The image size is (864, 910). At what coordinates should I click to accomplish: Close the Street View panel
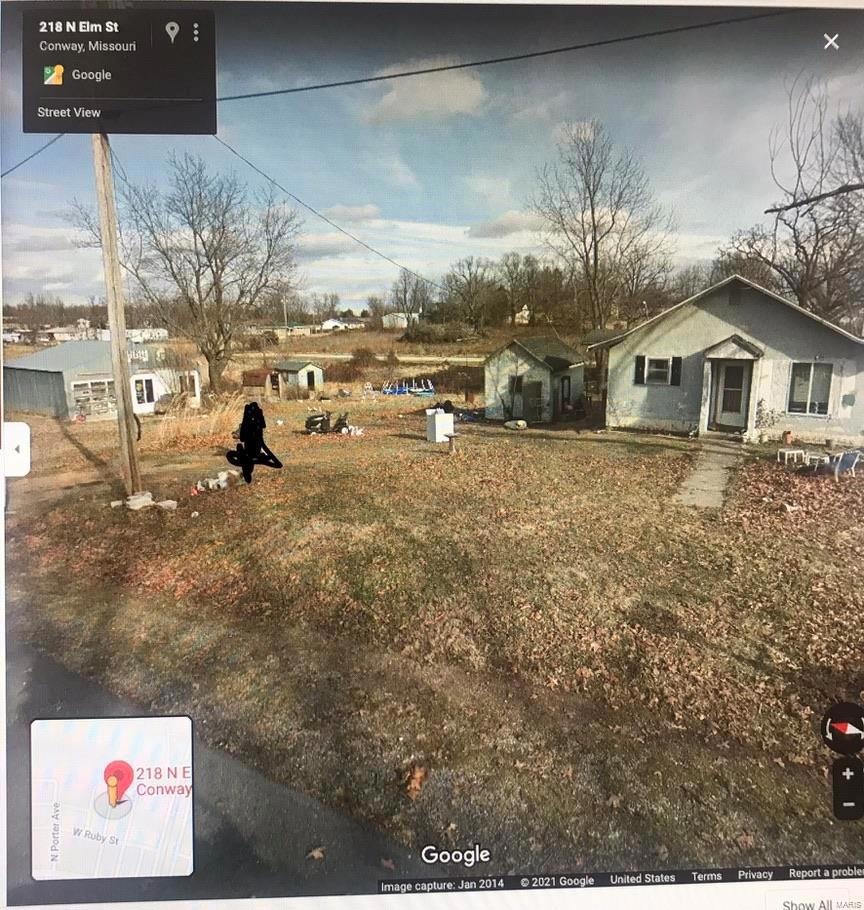tap(831, 41)
